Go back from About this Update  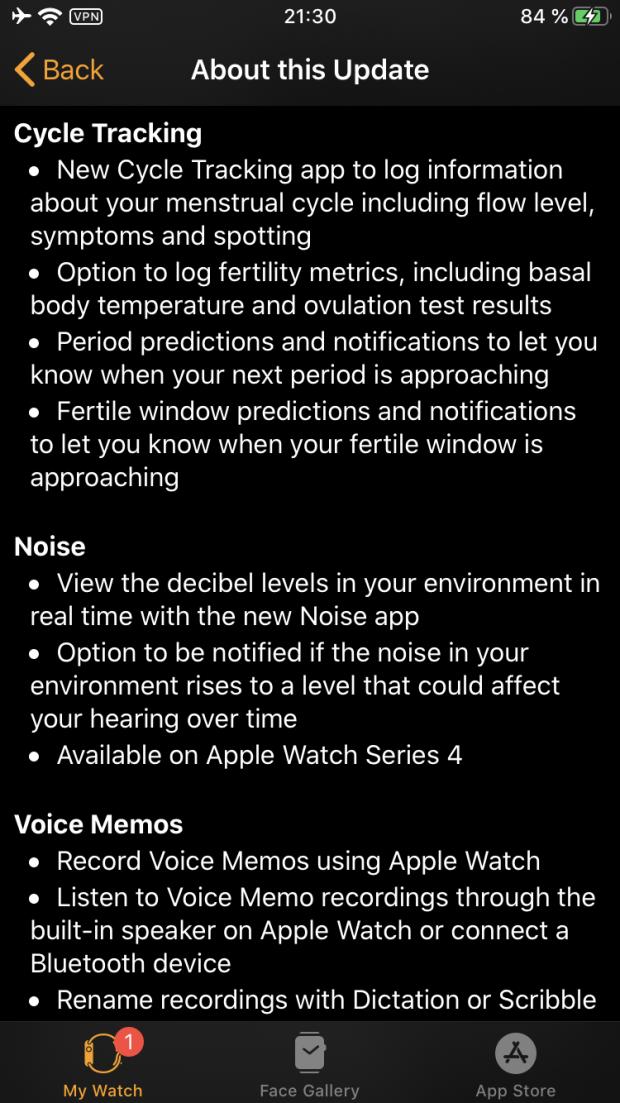[x=59, y=70]
